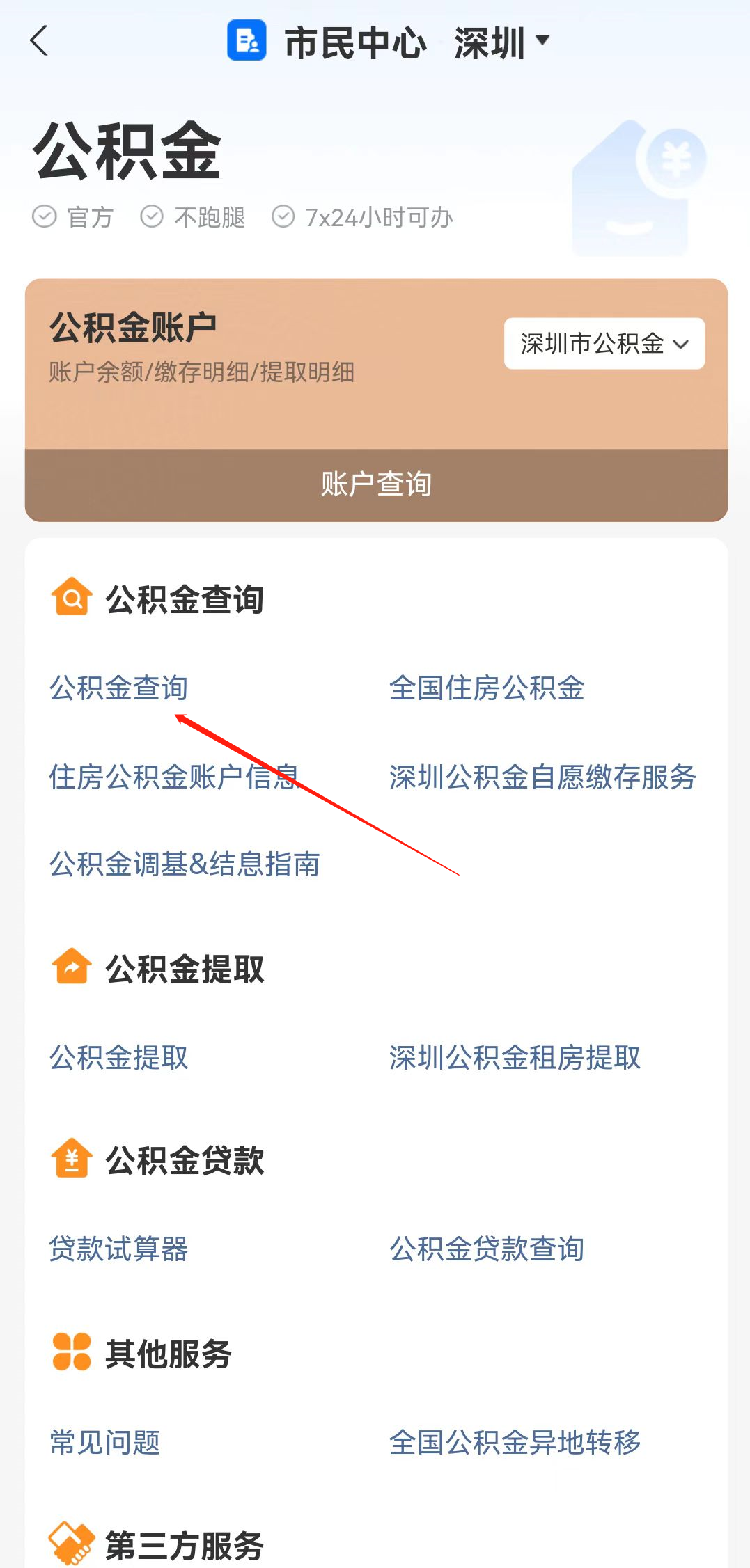The height and width of the screenshot is (1568, 750).
Task: Open 全国住房公积金
Action: [x=486, y=688]
